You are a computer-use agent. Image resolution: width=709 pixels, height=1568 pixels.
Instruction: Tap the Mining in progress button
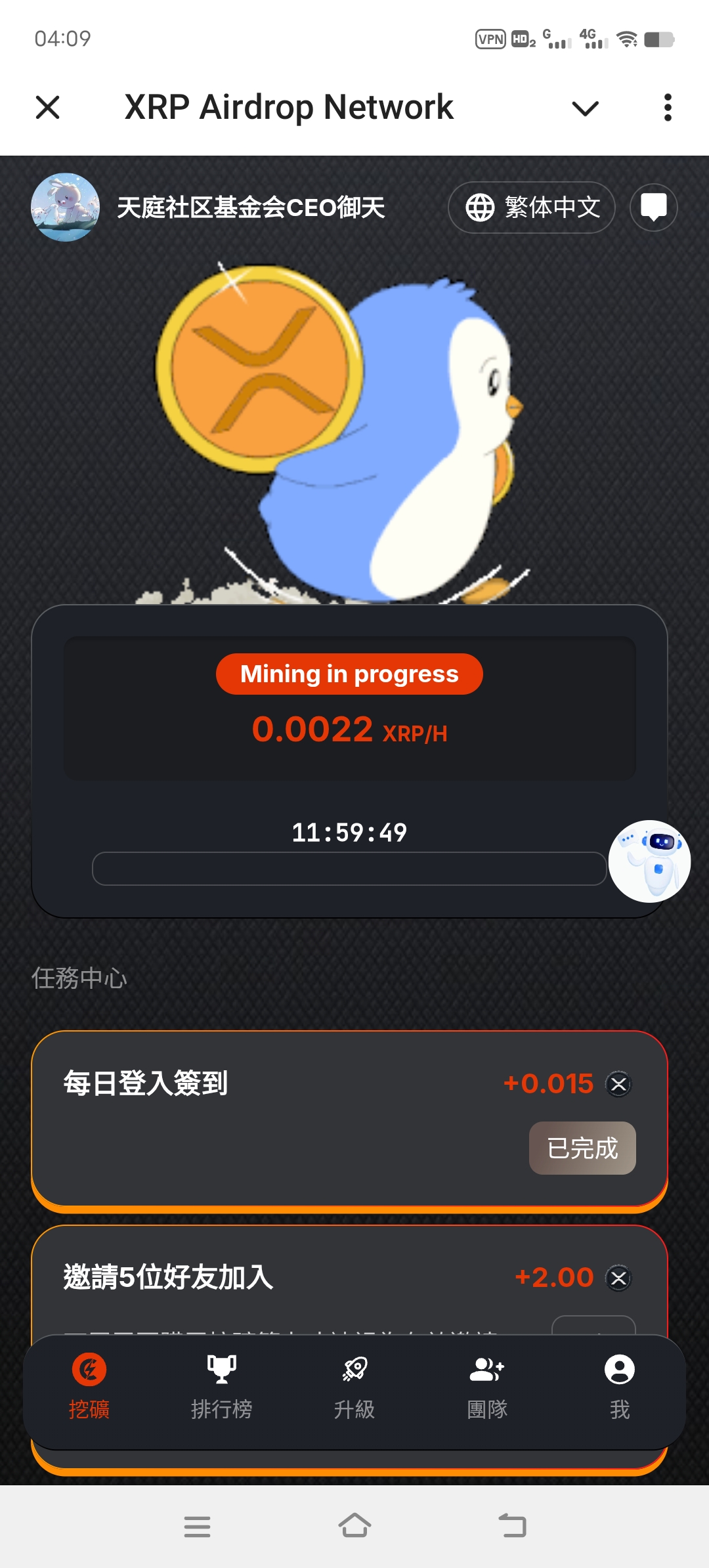coord(349,674)
